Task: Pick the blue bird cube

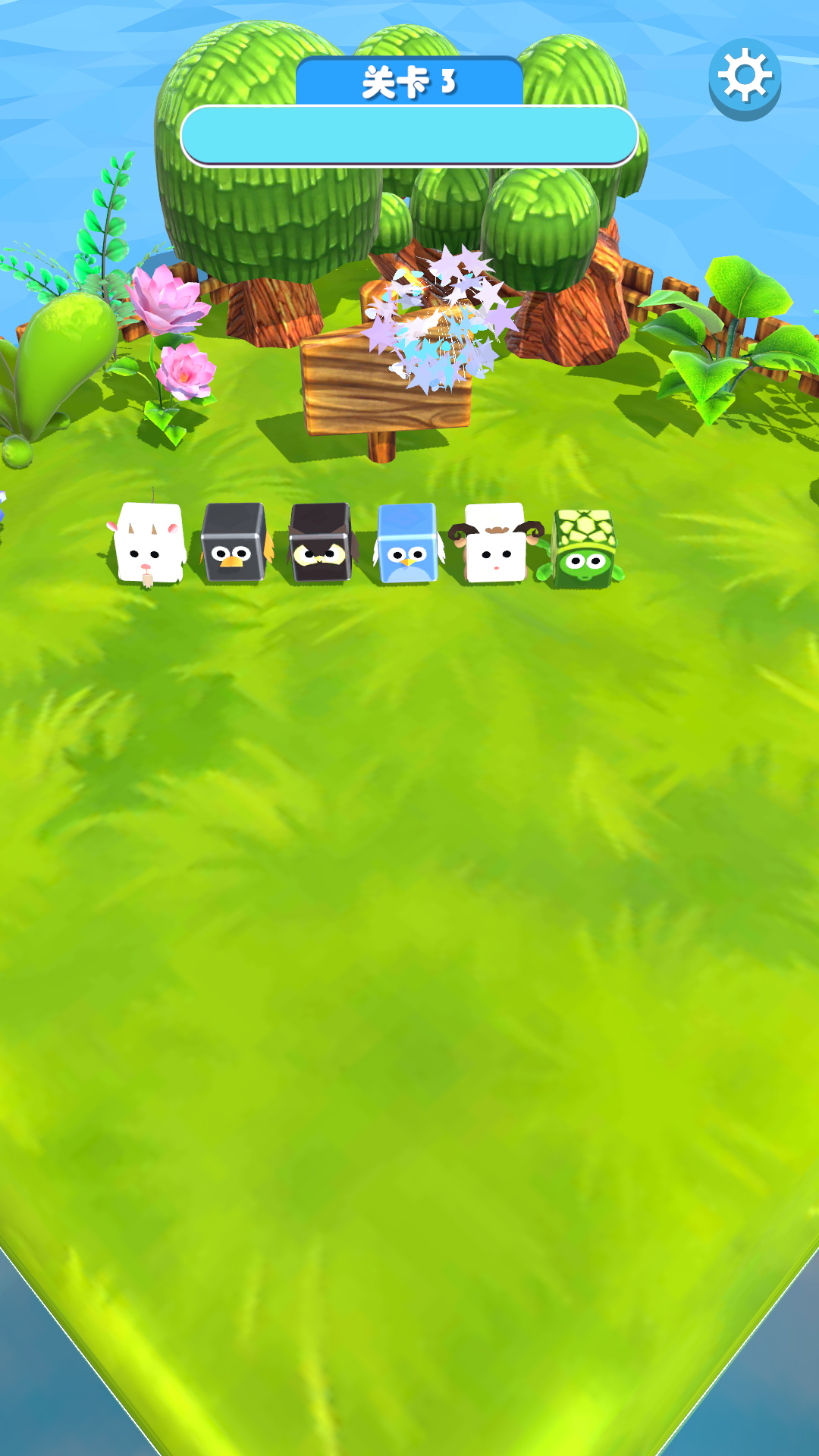Action: [x=408, y=544]
